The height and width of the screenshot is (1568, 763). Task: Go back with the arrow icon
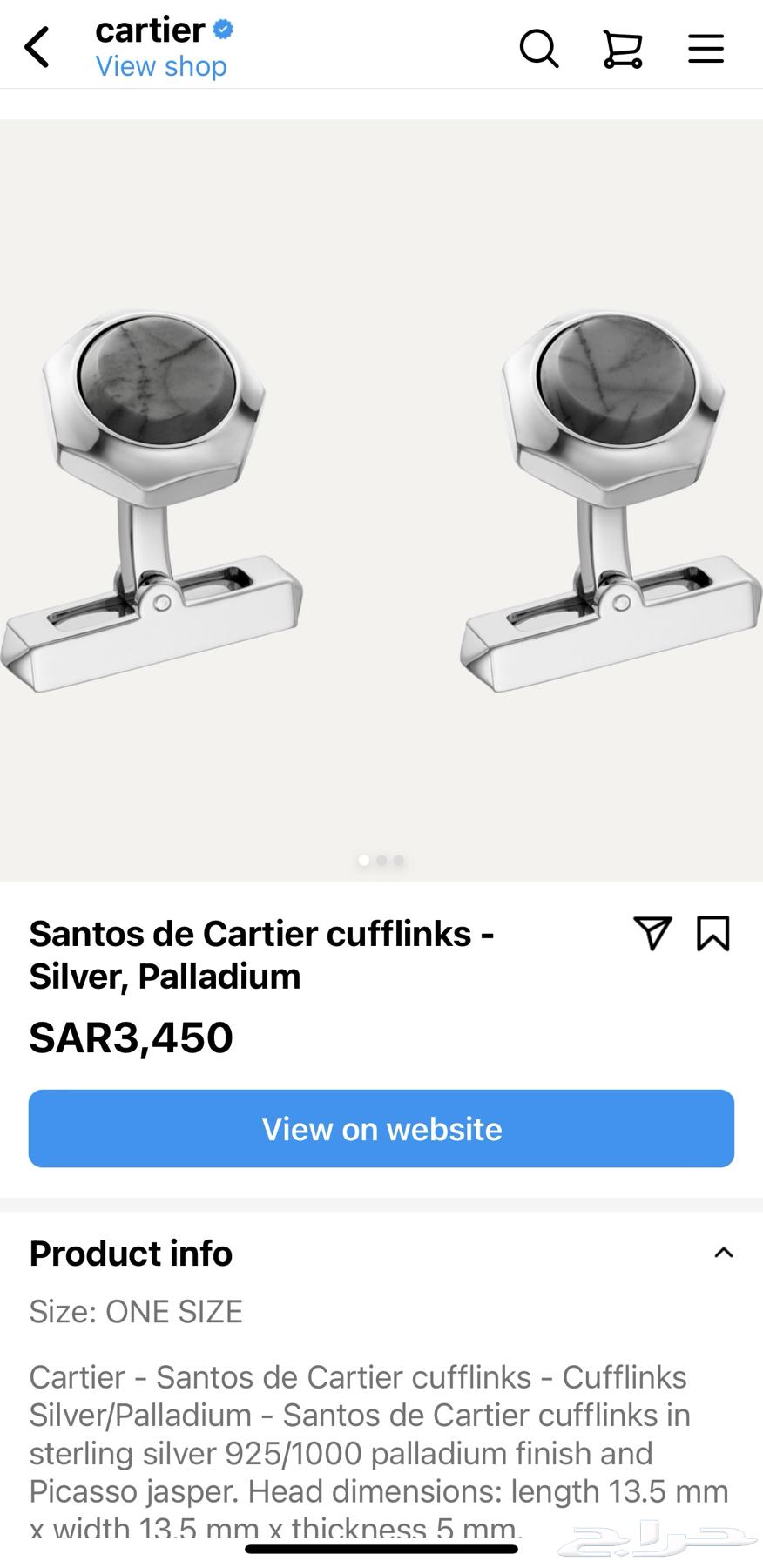click(37, 47)
